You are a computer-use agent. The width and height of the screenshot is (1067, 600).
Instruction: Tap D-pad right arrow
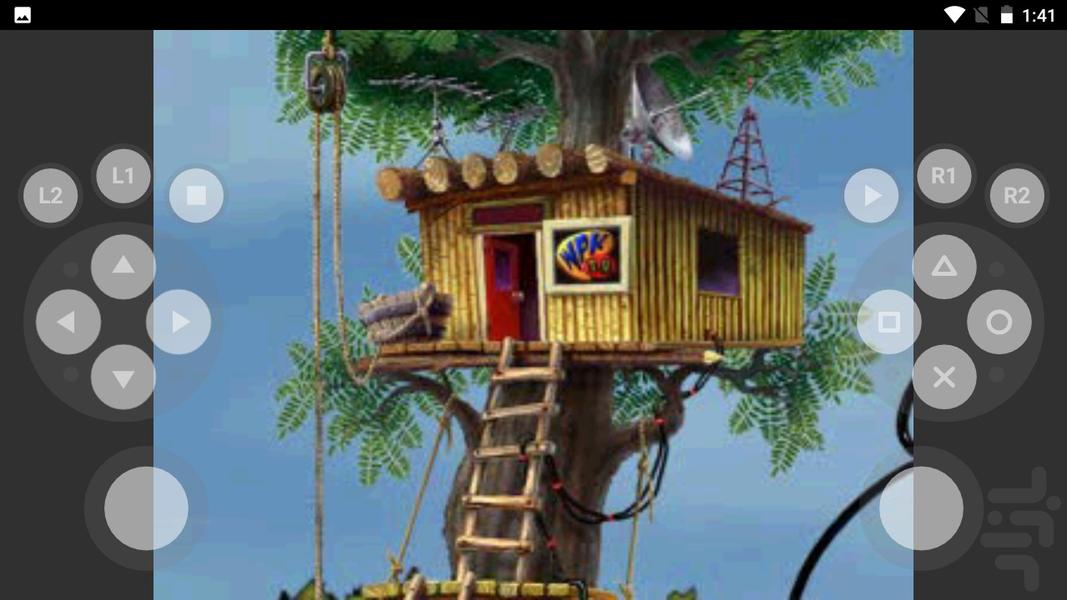pyautogui.click(x=178, y=322)
